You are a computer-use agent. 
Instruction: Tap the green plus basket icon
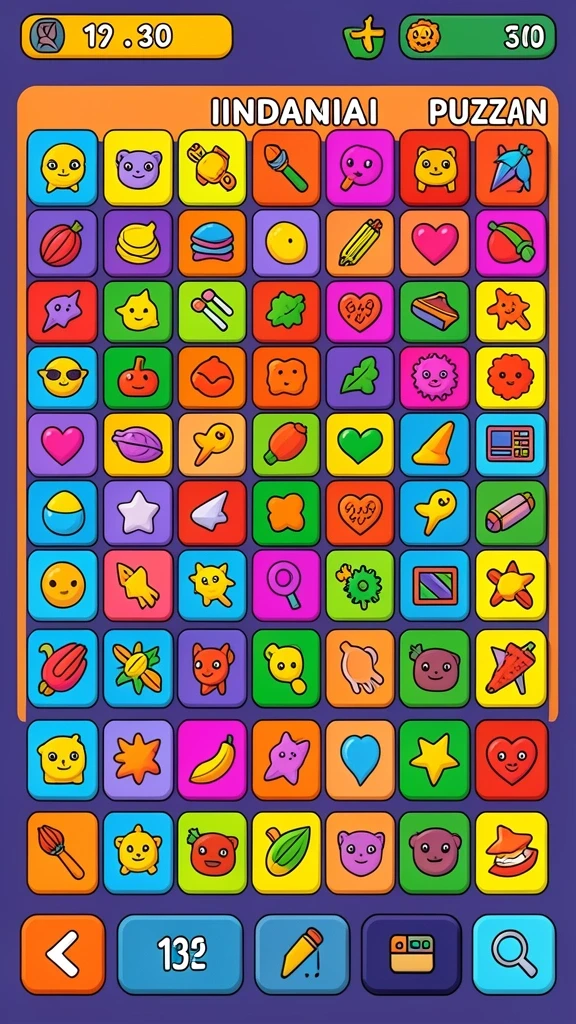365,37
